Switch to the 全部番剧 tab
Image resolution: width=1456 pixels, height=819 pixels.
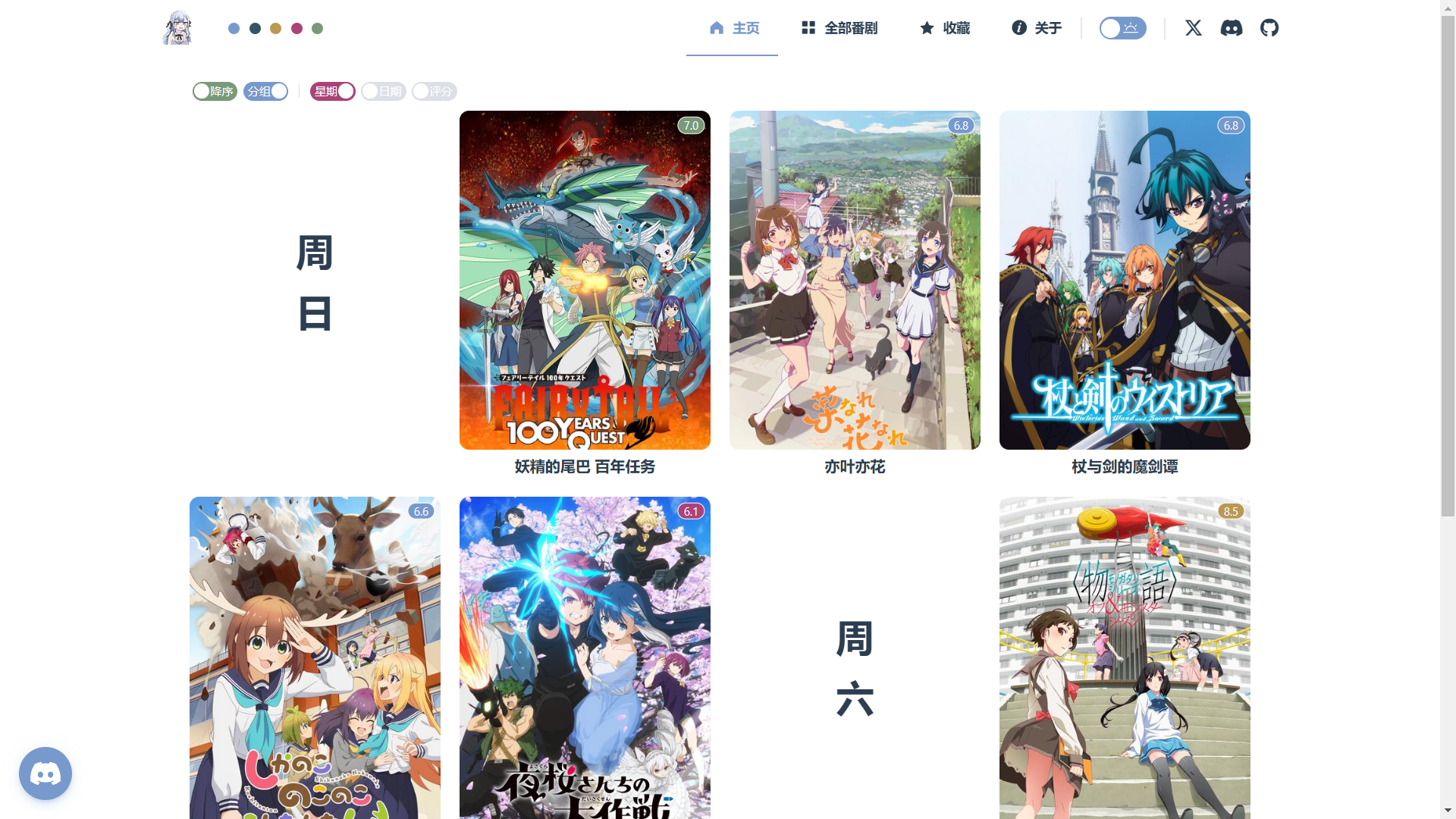839,28
